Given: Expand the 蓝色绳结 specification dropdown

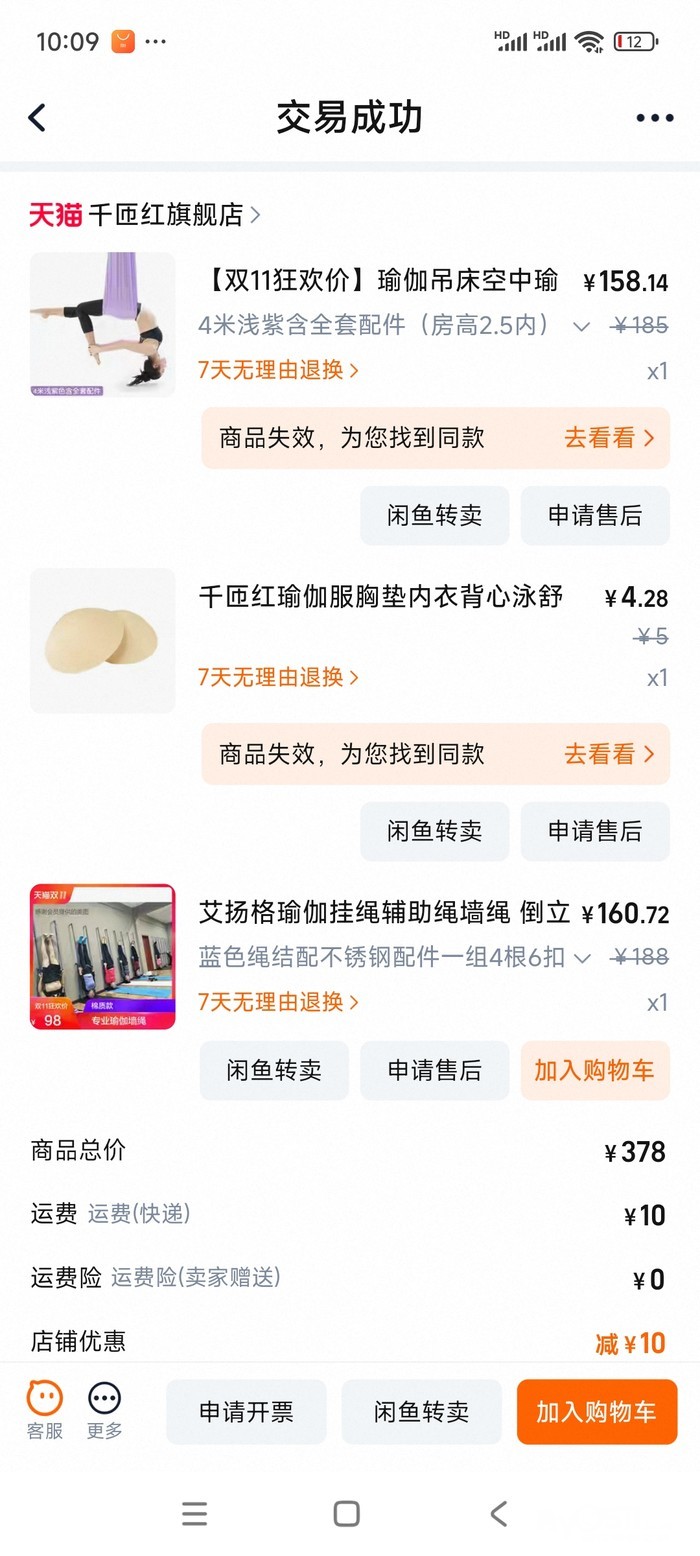Looking at the screenshot, I should [x=582, y=958].
